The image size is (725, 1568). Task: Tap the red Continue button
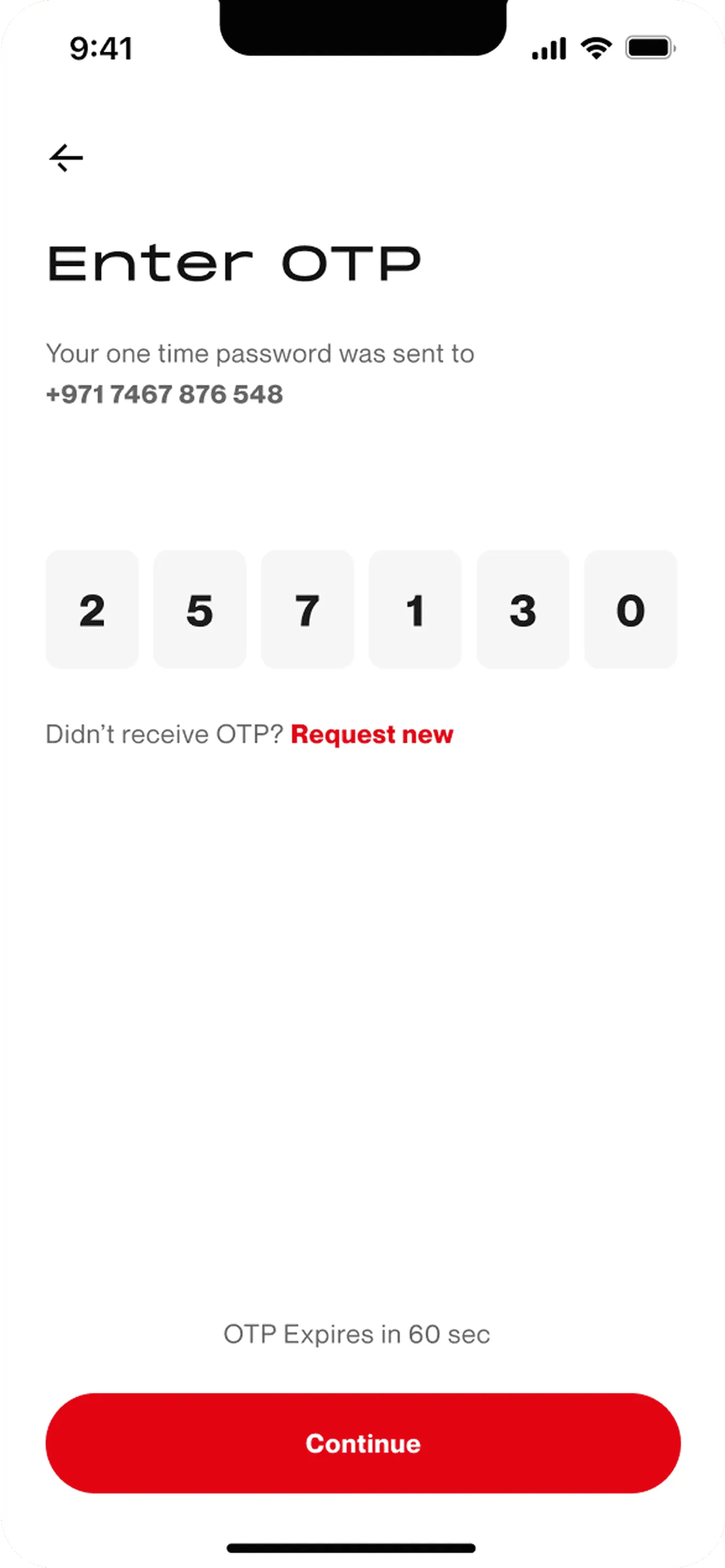click(363, 1443)
